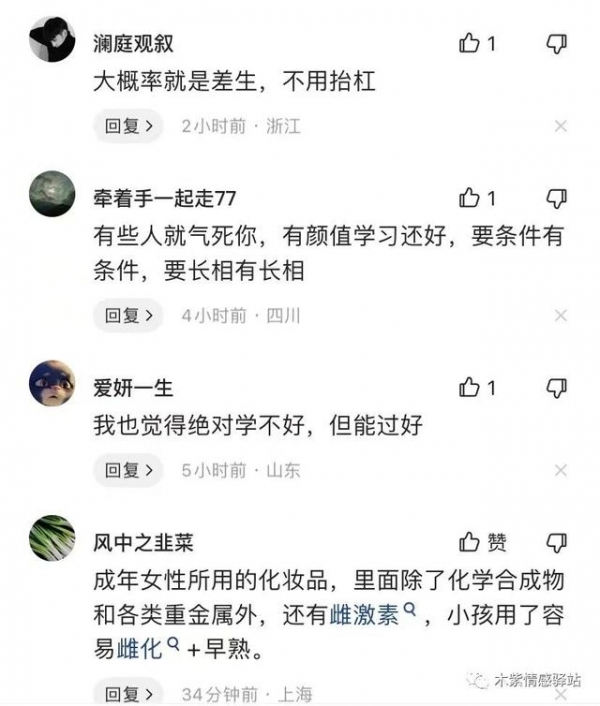Dismiss 爱妍一生's comment with the X

560,470
